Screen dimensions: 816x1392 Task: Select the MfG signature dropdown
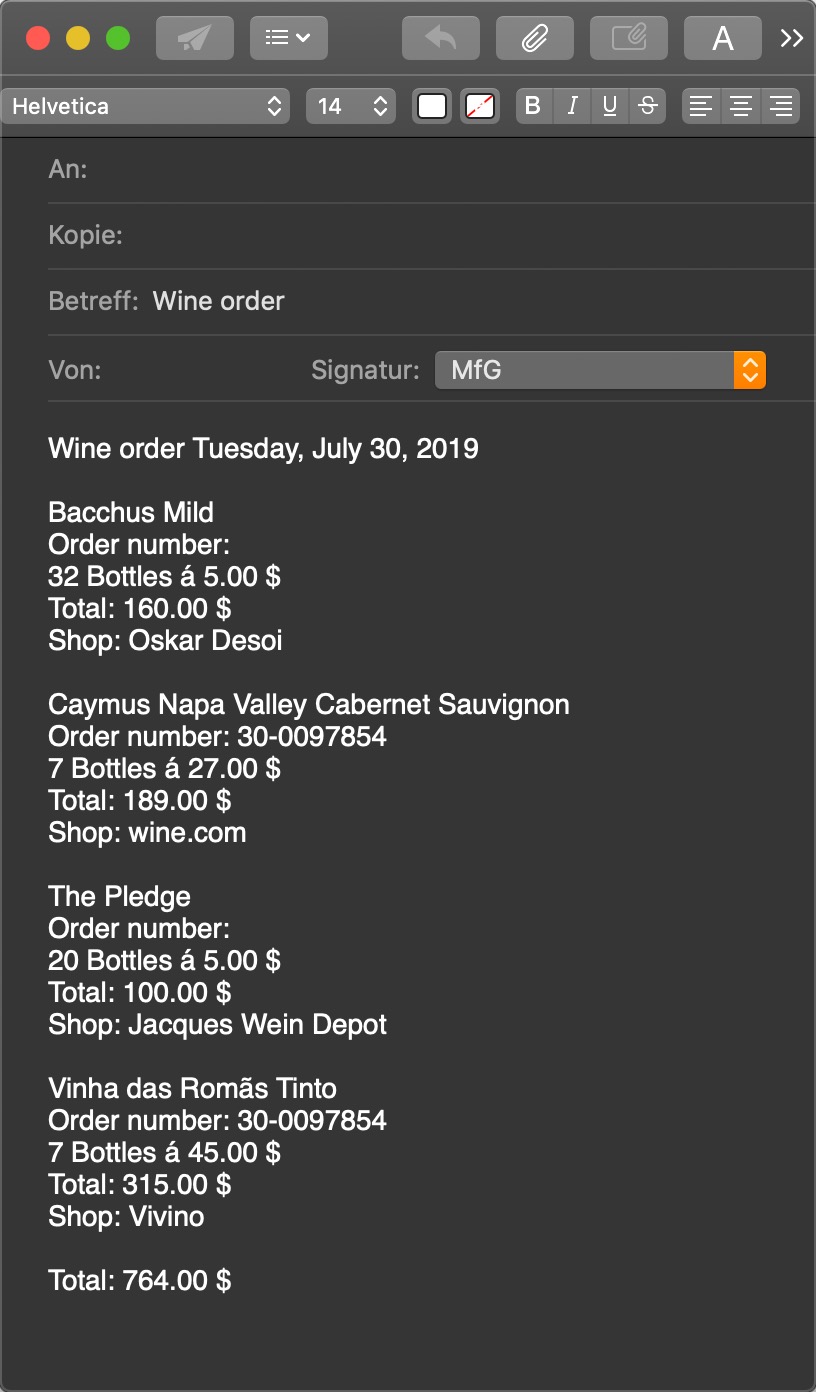tap(600, 370)
